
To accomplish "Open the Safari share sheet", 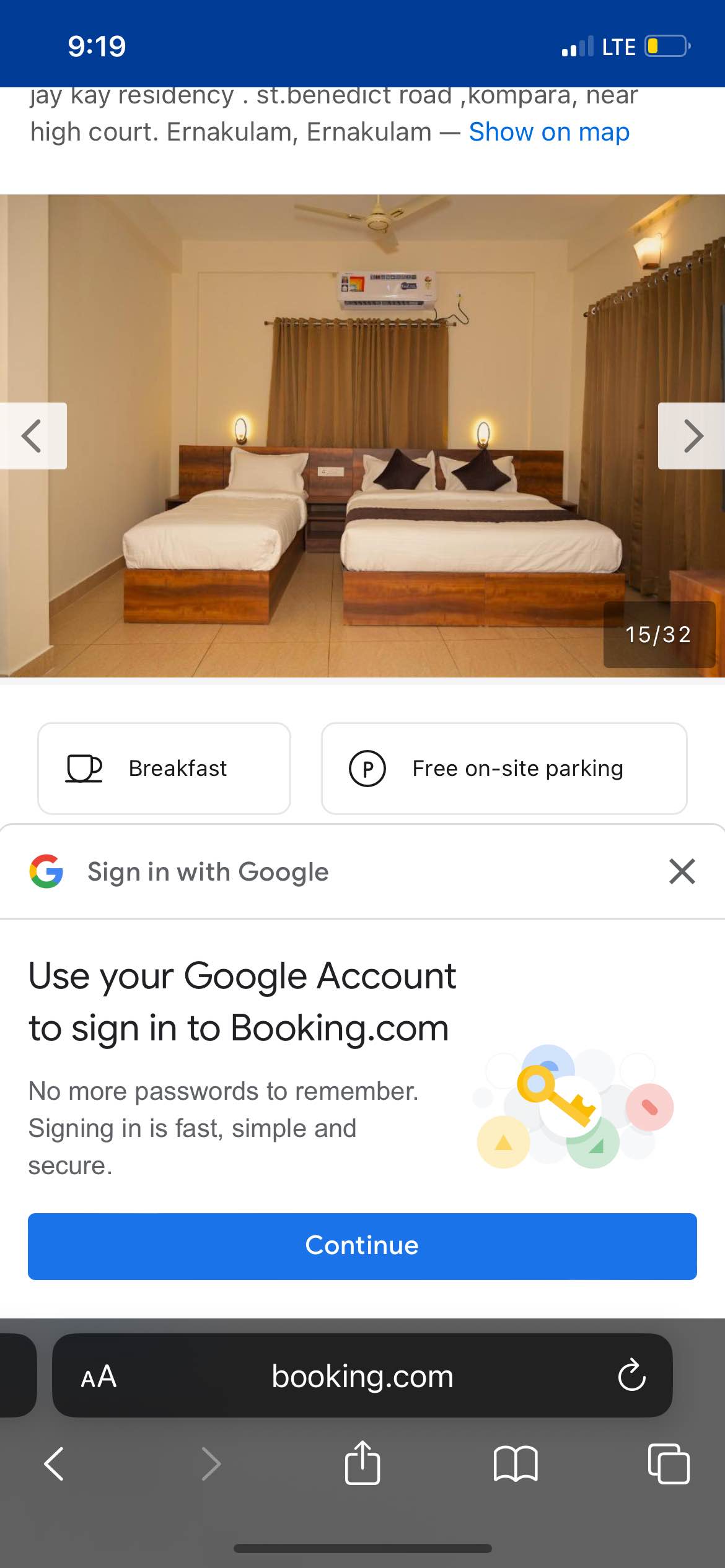I will [362, 1464].
